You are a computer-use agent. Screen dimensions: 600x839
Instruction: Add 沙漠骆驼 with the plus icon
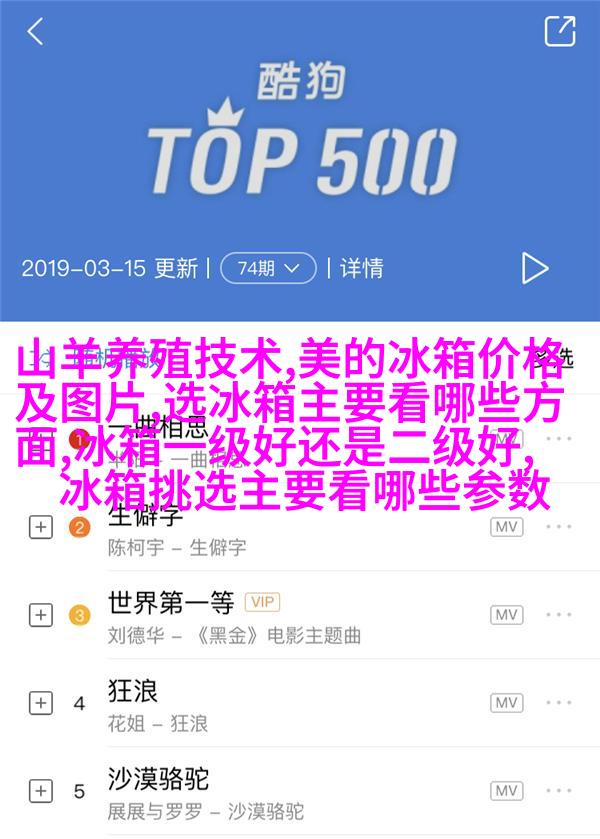pyautogui.click(x=40, y=791)
